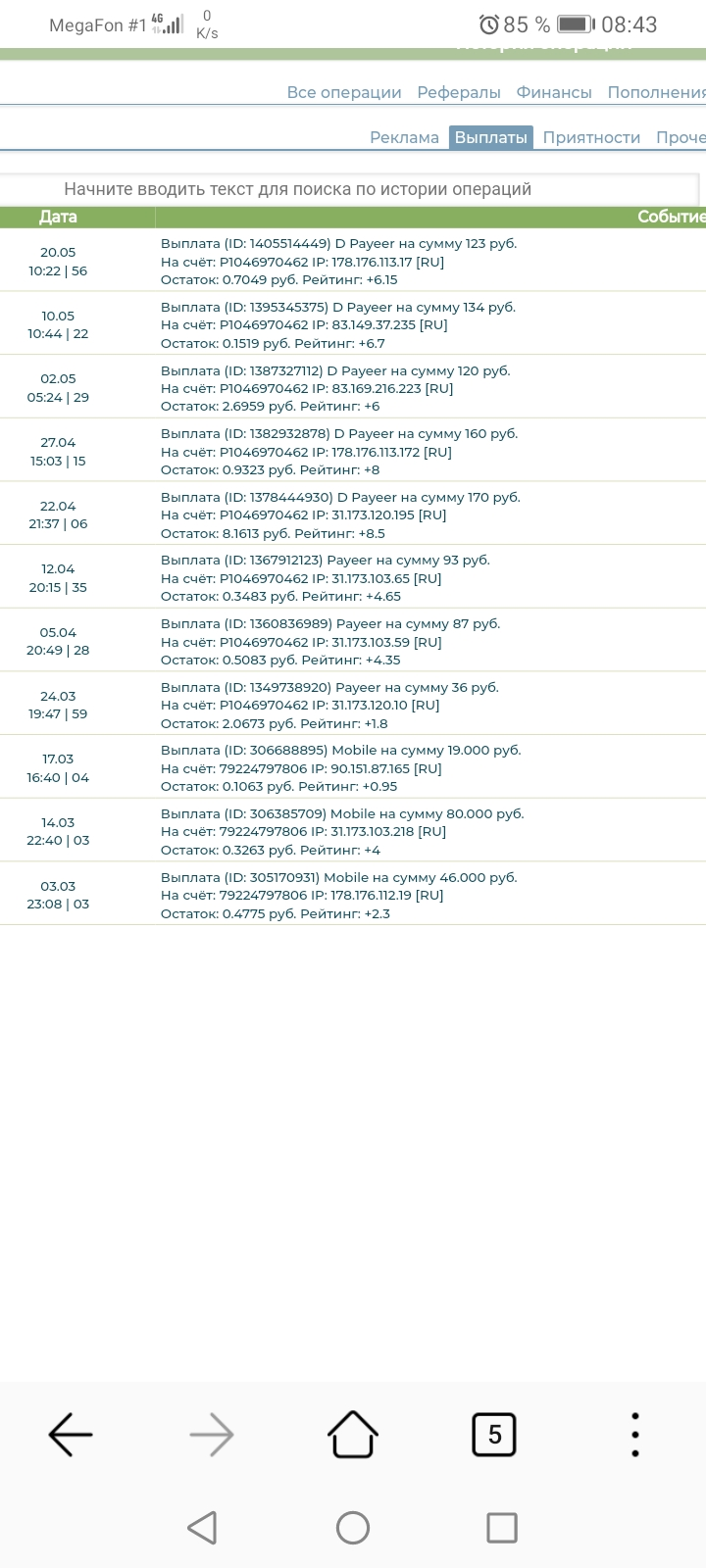Switch to the Пополнения tab
Screen dimensions: 706x1568
coord(656,92)
